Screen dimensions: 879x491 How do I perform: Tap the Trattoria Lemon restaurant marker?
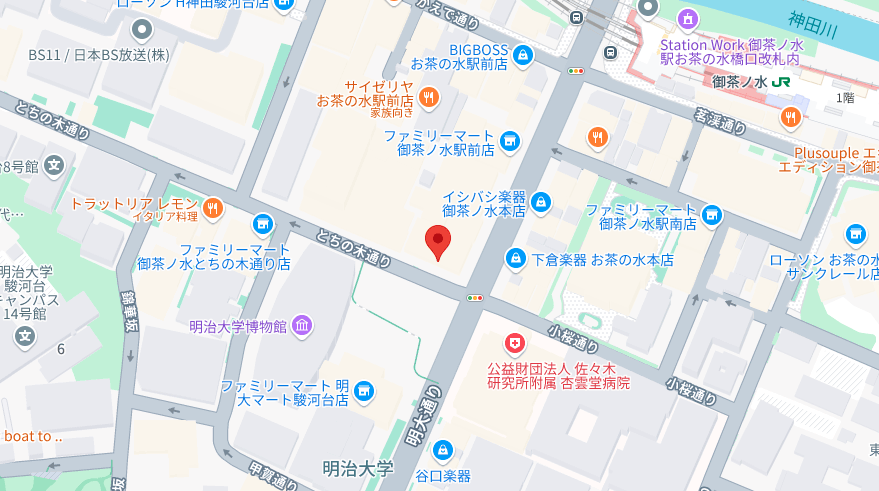(212, 208)
